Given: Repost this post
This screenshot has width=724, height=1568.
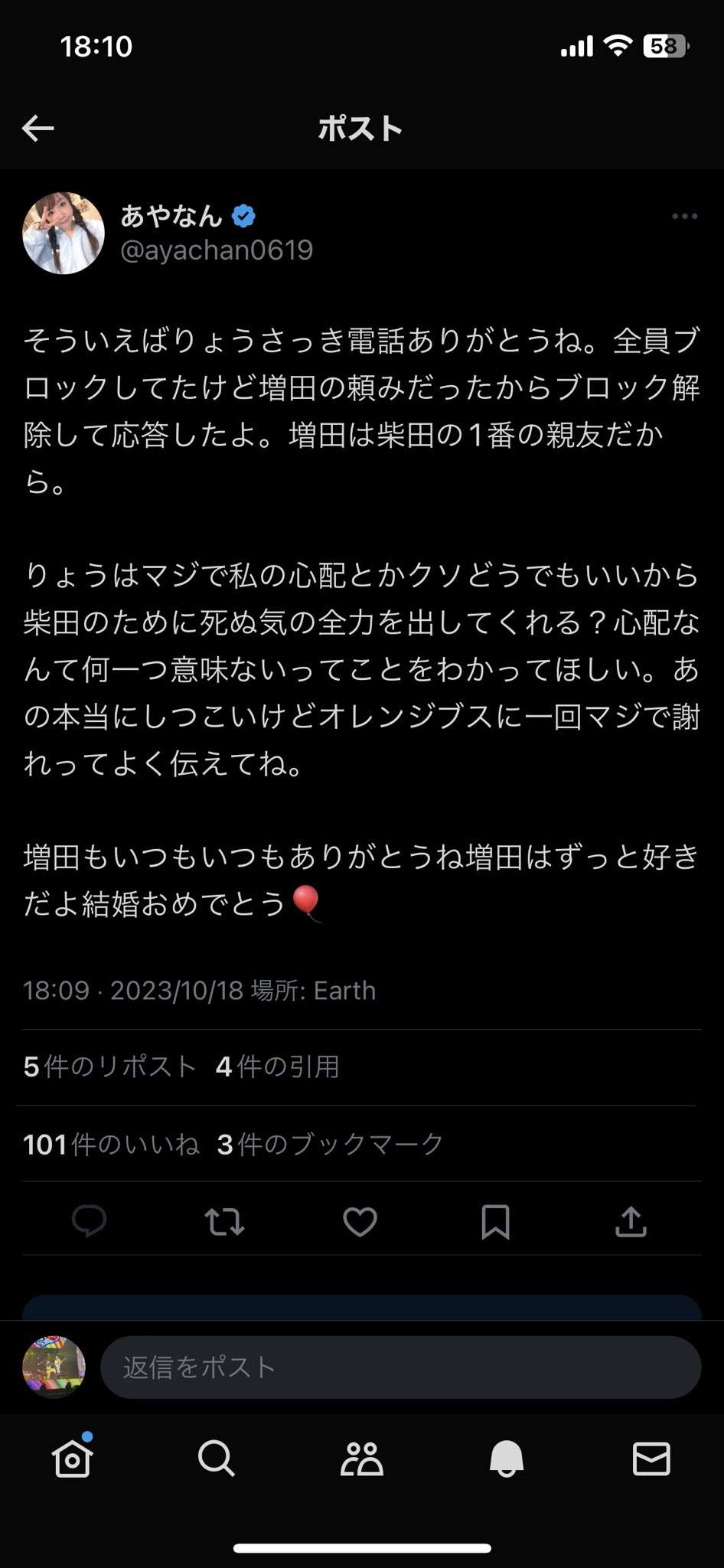Looking at the screenshot, I should pyautogui.click(x=225, y=1221).
